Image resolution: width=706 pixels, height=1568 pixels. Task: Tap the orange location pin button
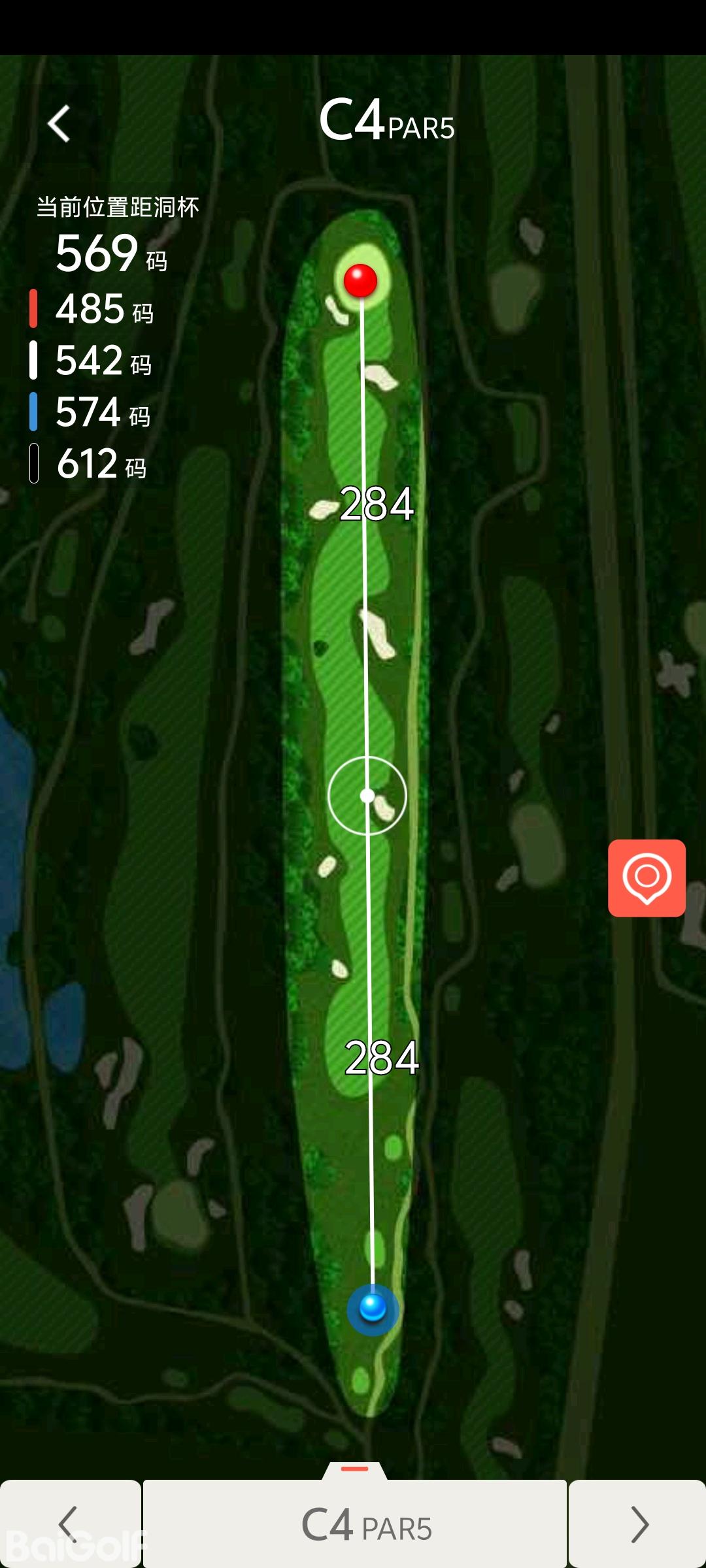647,877
